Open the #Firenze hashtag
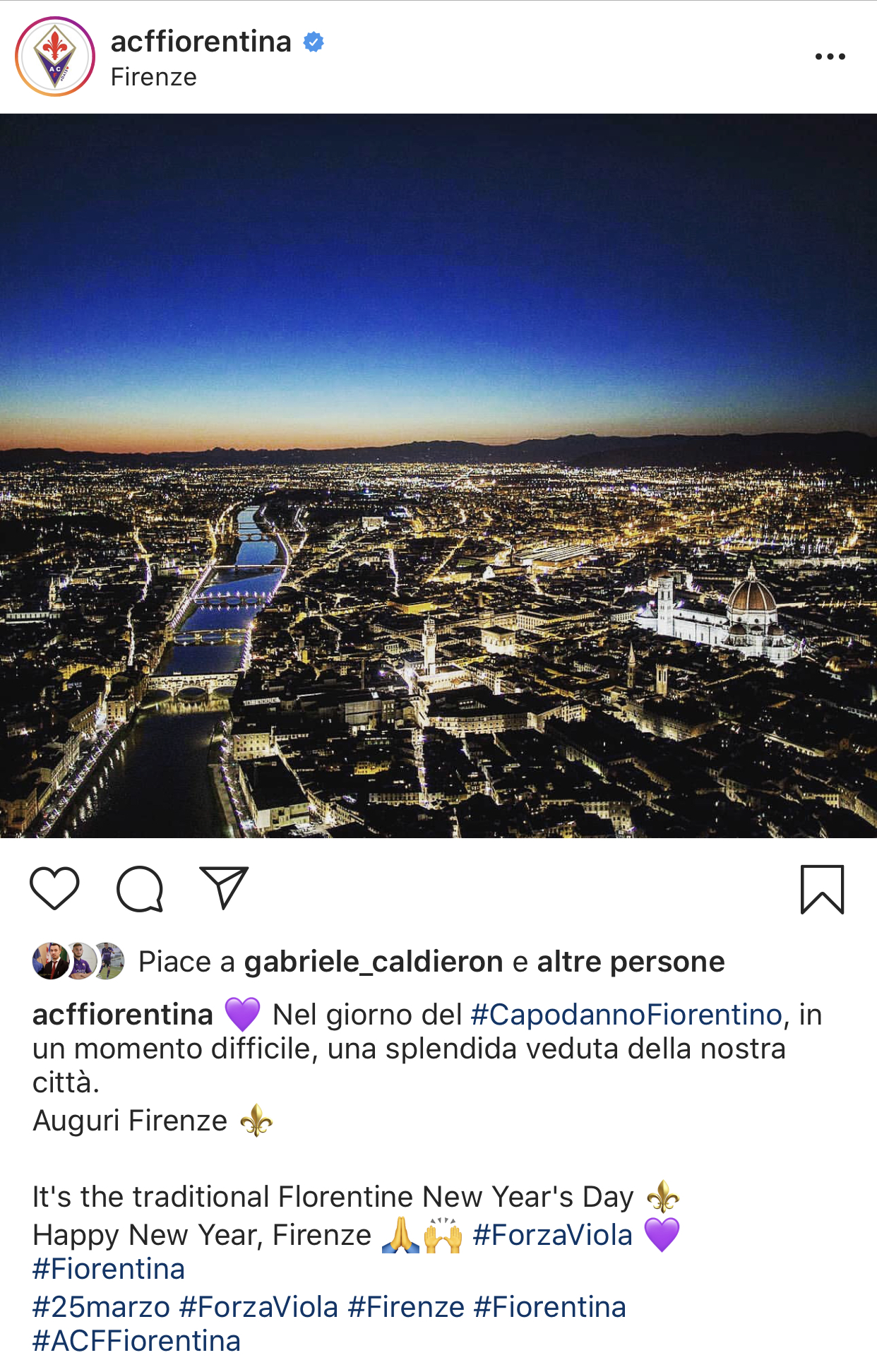This screenshot has width=877, height=1372. [406, 1307]
